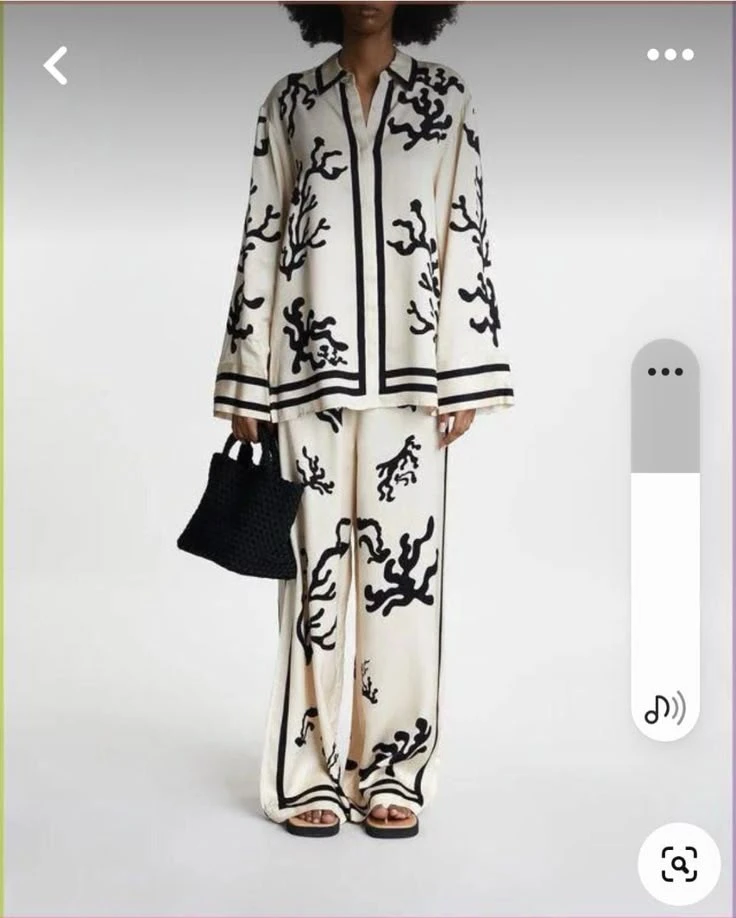Tap the visual search lens button
736x918 pixels.
pyautogui.click(x=679, y=863)
